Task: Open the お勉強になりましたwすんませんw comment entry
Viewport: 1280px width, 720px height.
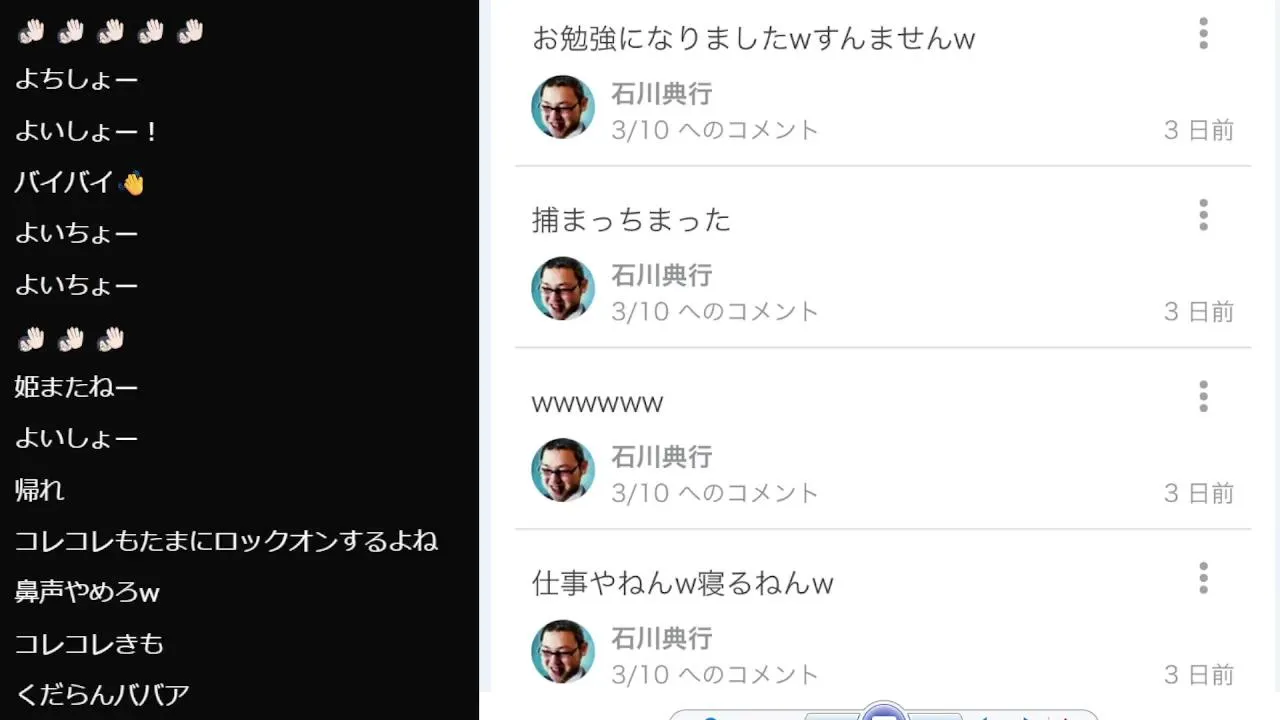Action: pos(753,39)
